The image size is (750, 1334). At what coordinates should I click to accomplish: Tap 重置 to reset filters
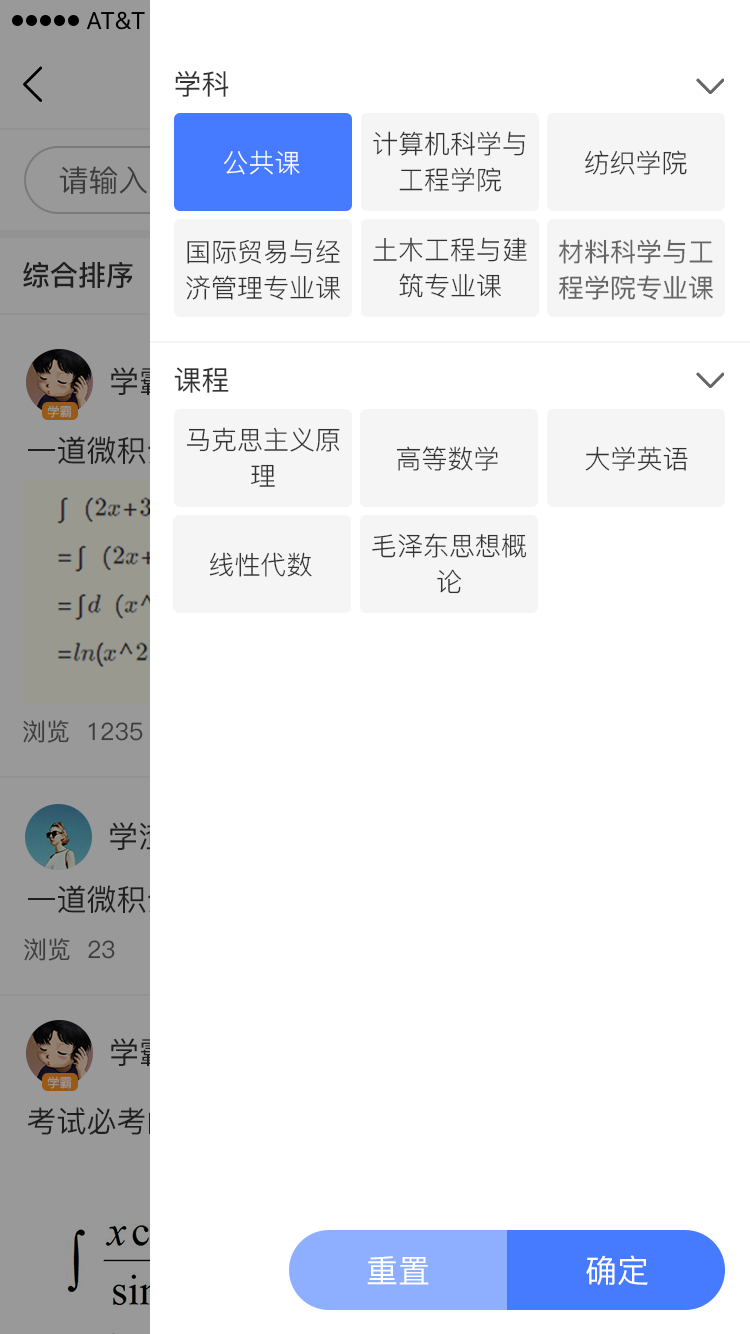click(x=398, y=1270)
